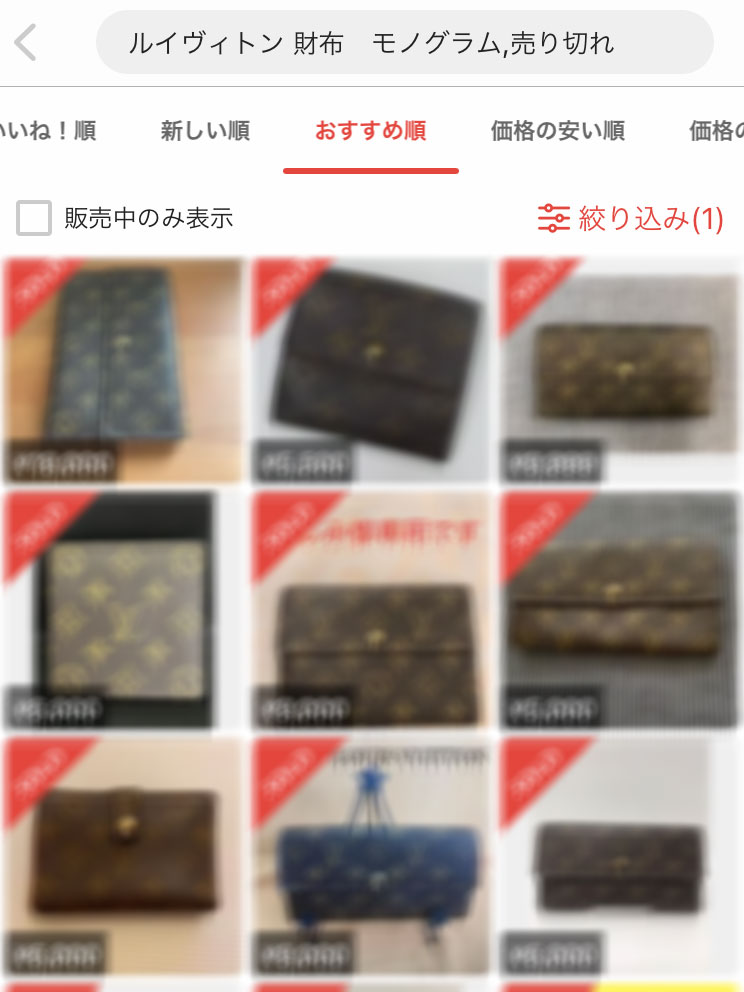Open the blue hanging wallet listing
The height and width of the screenshot is (992, 744).
click(371, 855)
